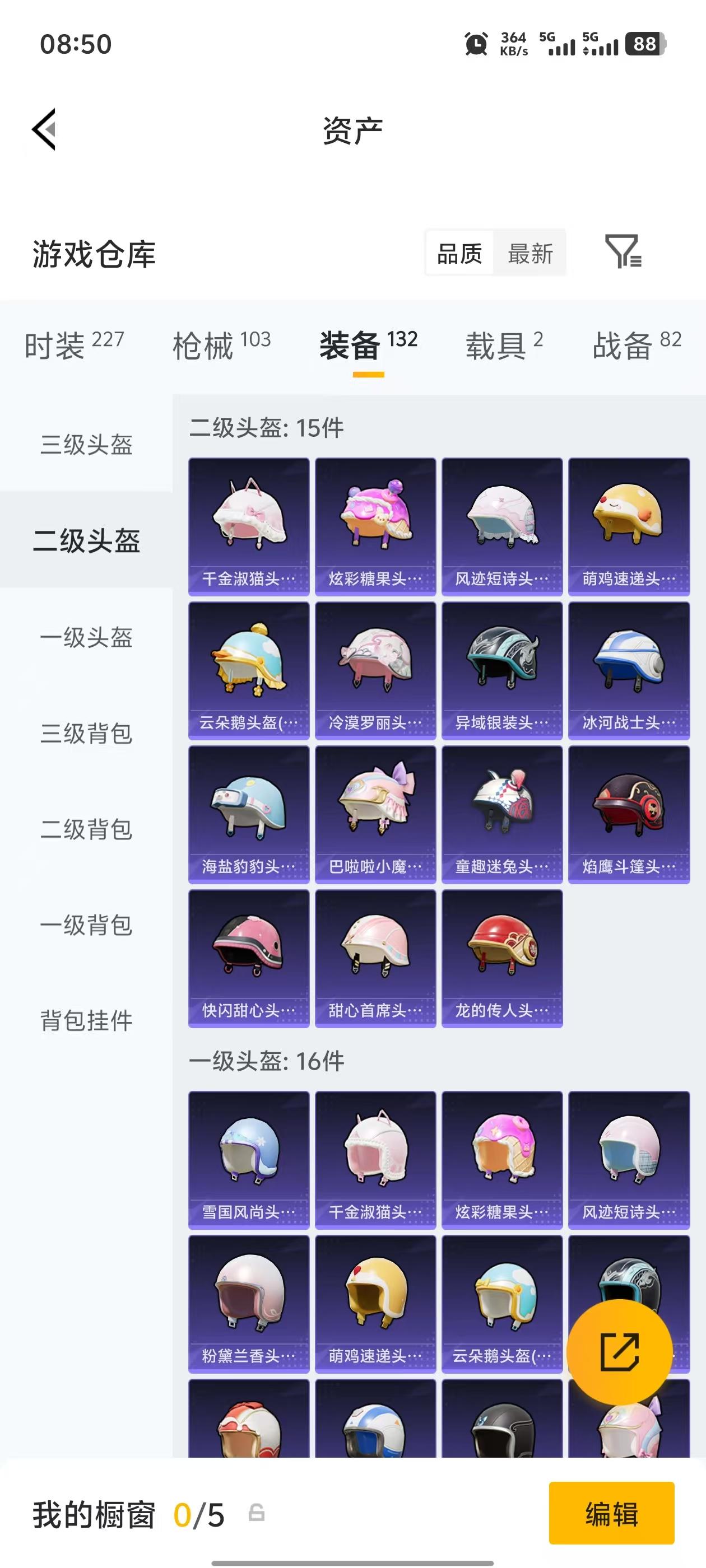706x1568 pixels.
Task: Tap the 编辑 button for 我的橱窗
Action: (x=611, y=1514)
